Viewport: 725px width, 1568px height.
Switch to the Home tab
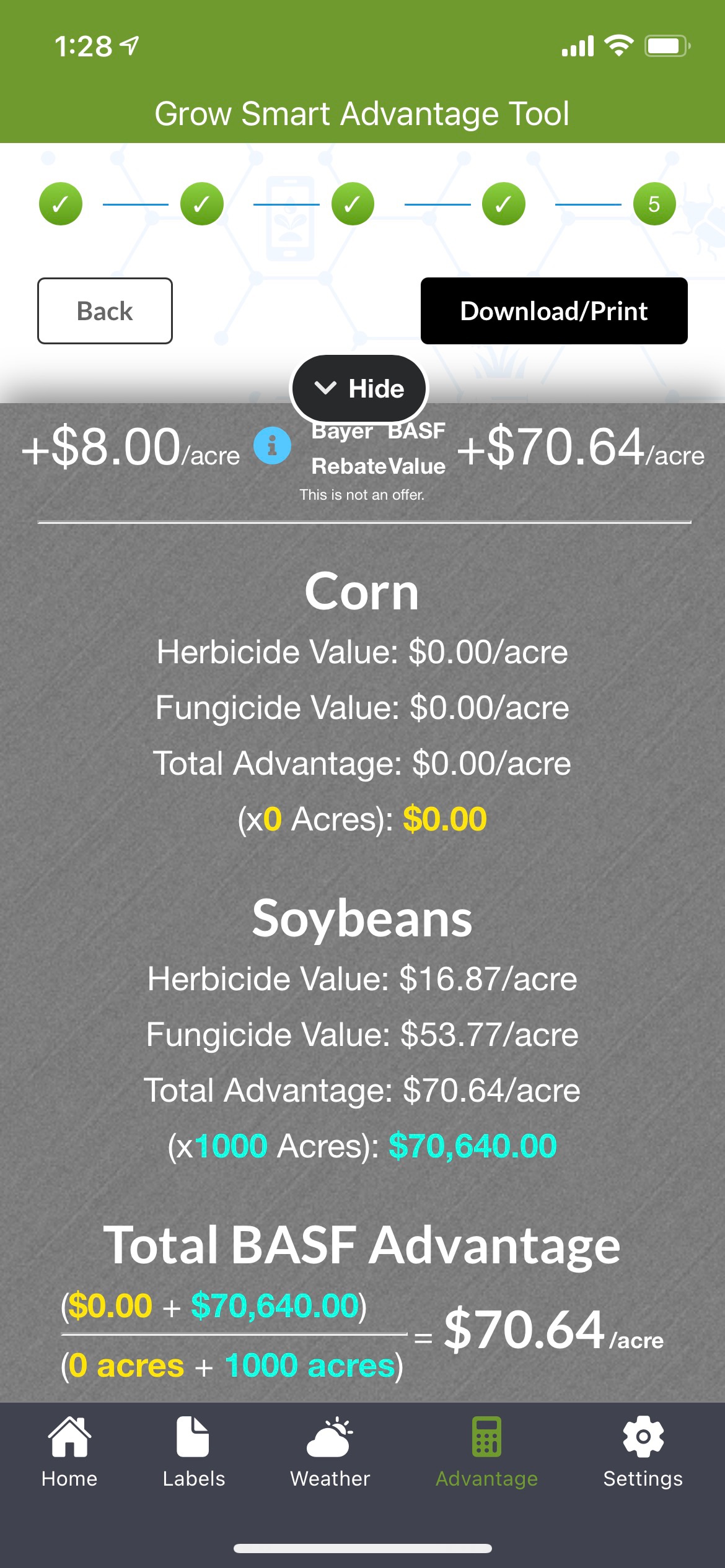[69, 1452]
